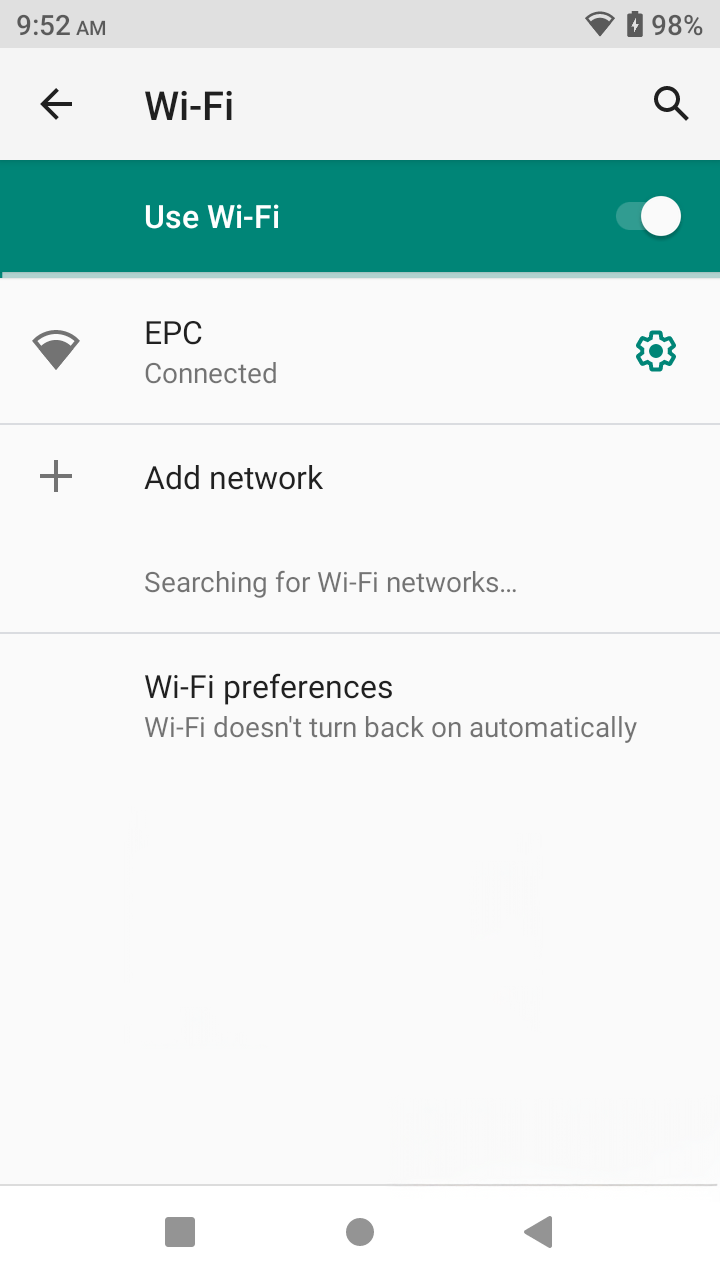Tap the Home circle button
Screen dimensions: 720x1280
360,1232
